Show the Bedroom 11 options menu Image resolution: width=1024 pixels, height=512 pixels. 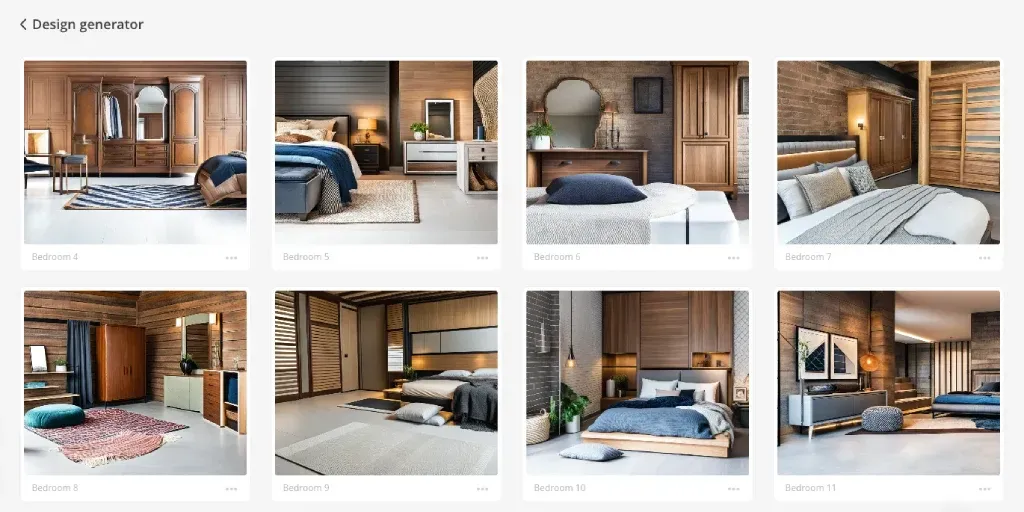[985, 489]
